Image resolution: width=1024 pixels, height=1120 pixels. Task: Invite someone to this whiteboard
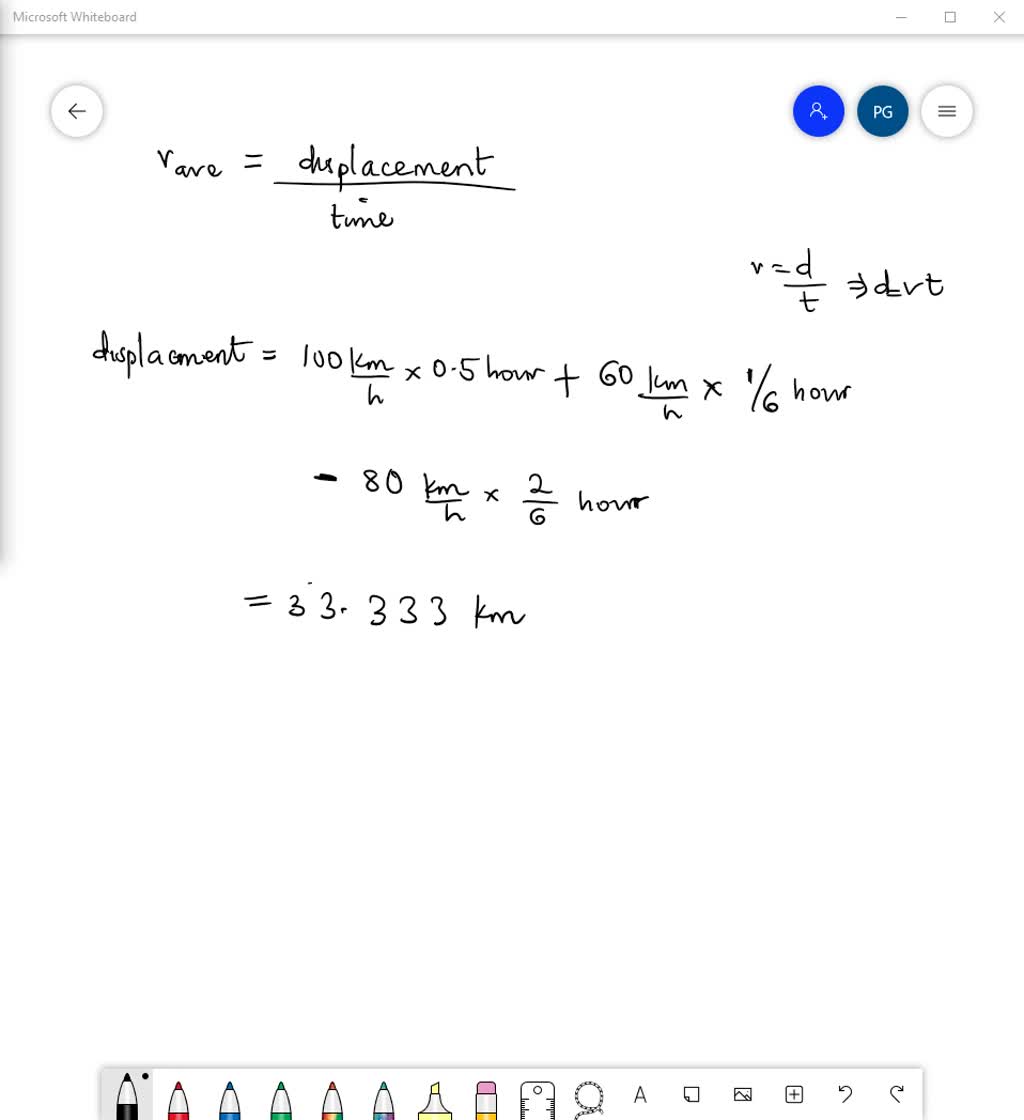click(x=818, y=111)
